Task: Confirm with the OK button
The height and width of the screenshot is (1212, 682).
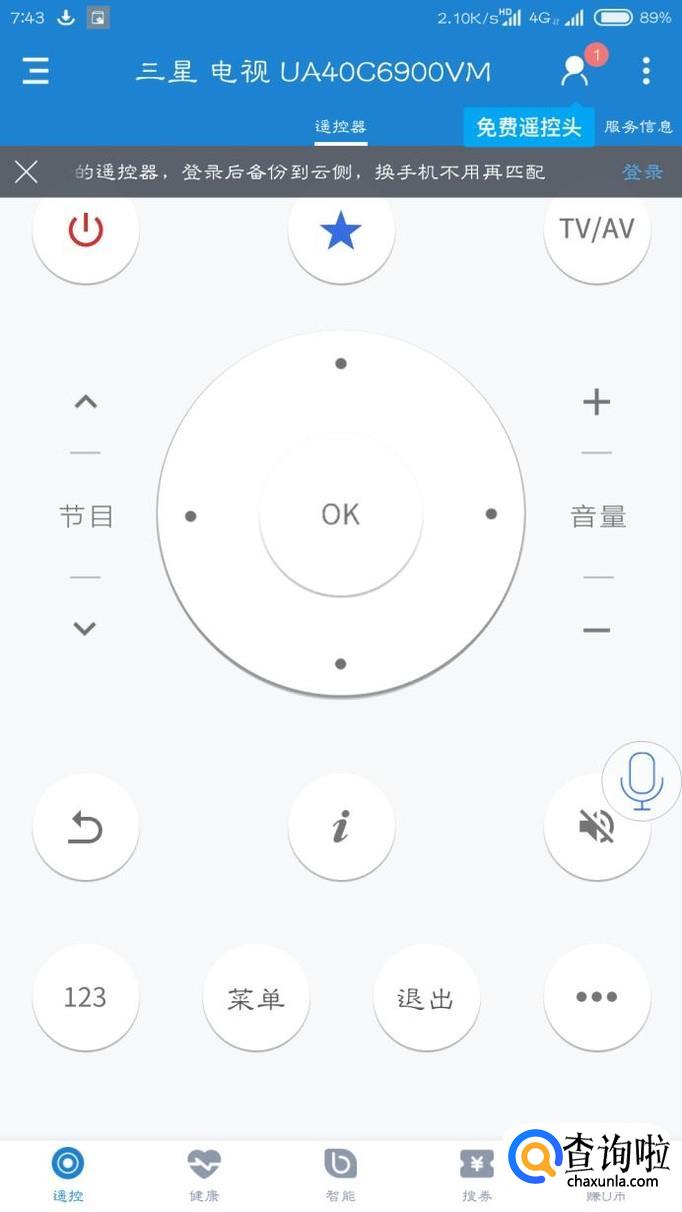Action: [x=341, y=514]
